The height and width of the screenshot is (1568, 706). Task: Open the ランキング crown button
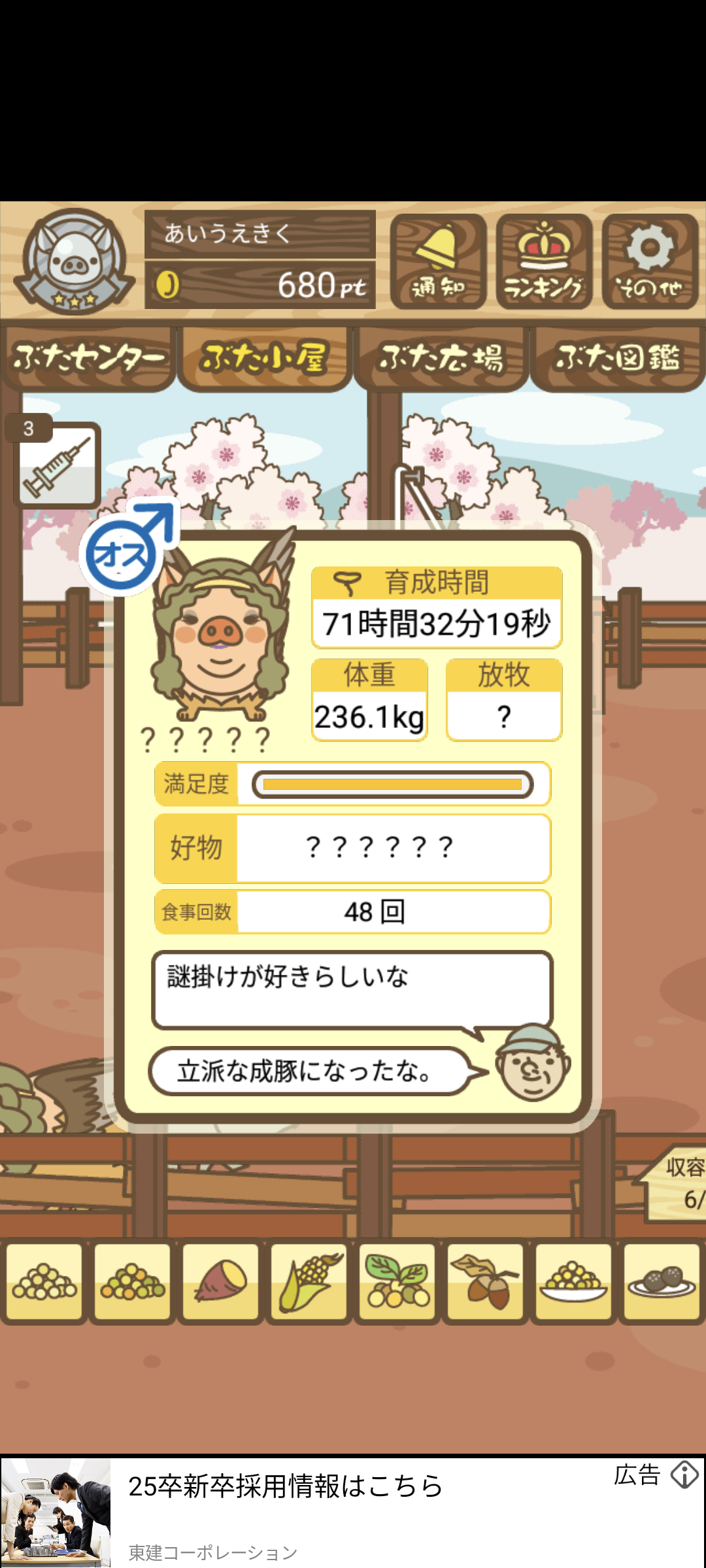coord(544,261)
